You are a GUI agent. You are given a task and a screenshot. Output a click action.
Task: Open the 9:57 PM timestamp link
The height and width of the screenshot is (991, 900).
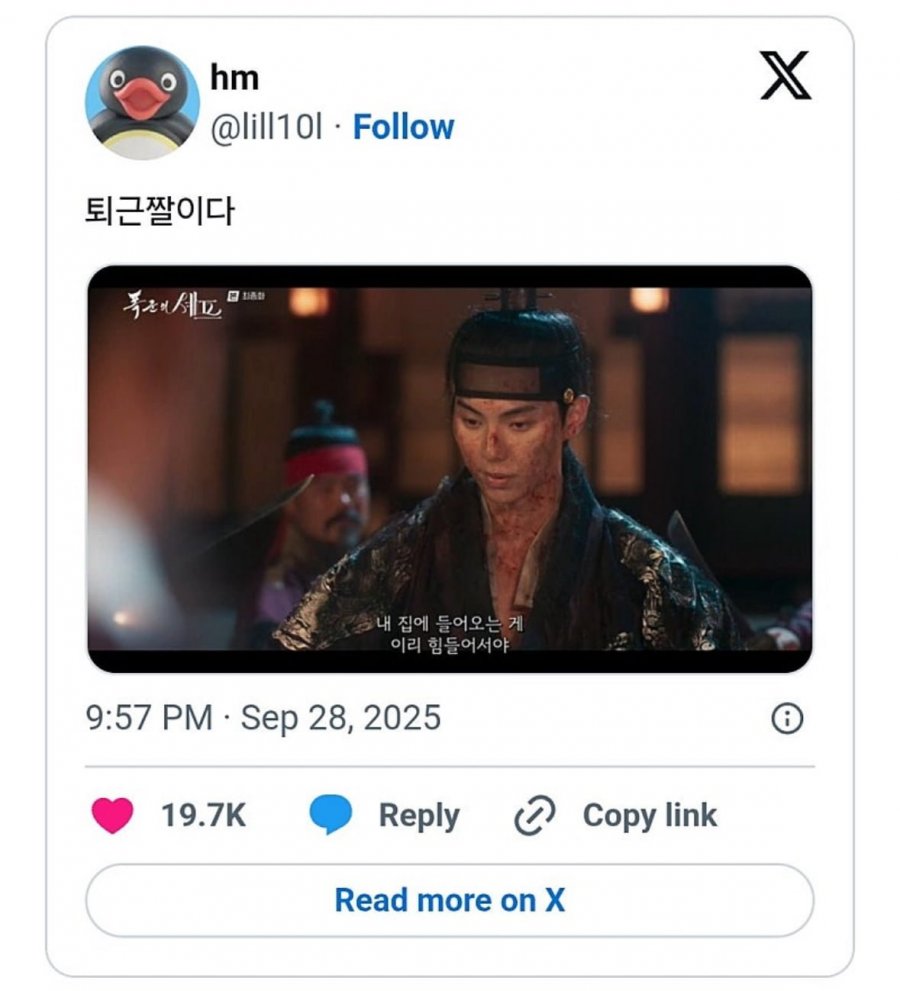[264, 718]
